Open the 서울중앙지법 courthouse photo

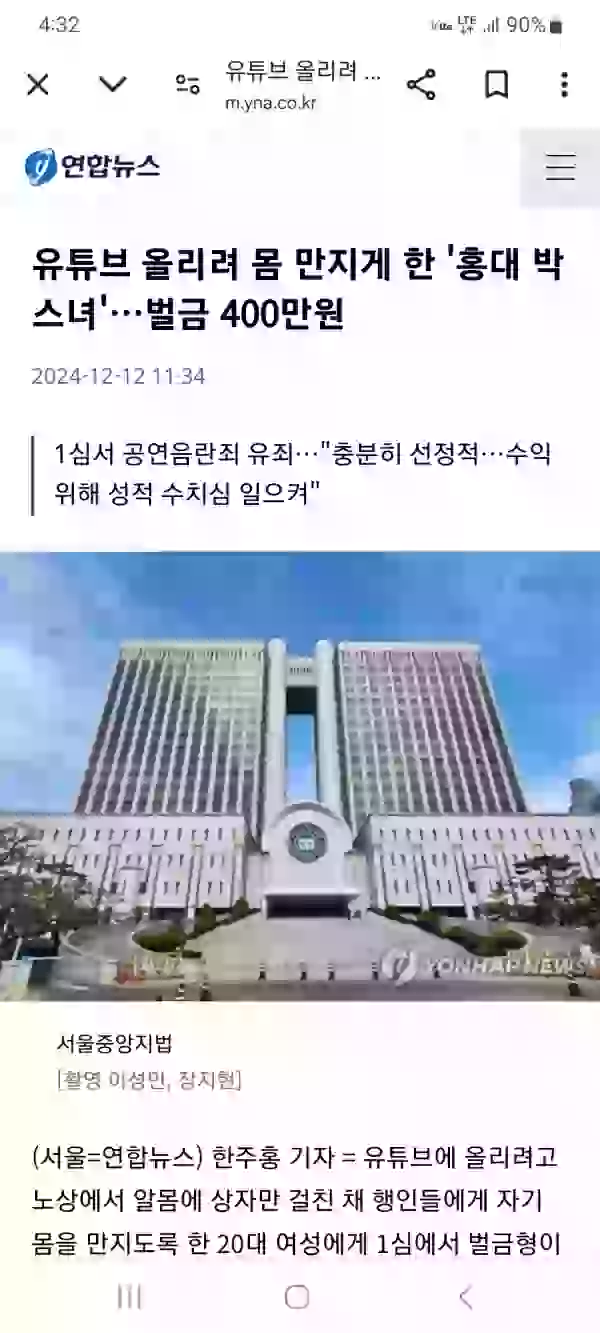(x=300, y=775)
